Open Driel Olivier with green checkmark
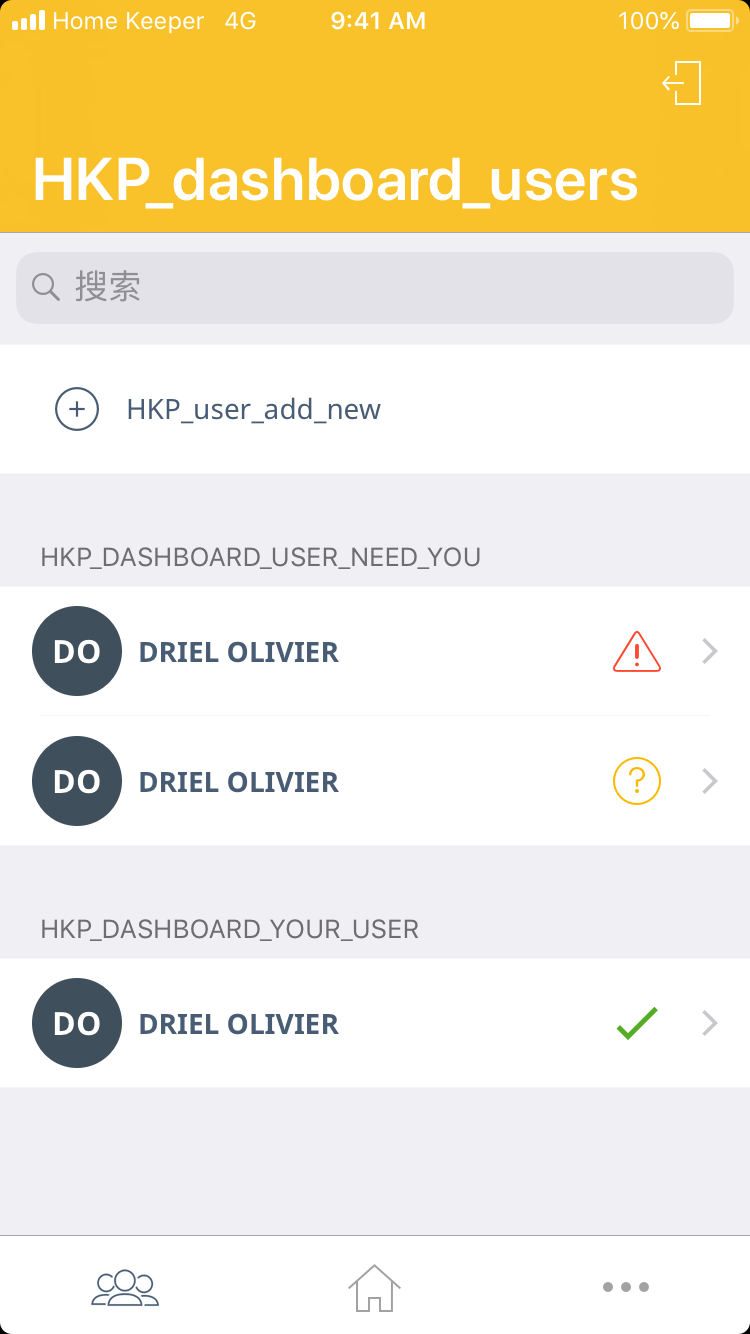This screenshot has height=1334, width=750. [x=375, y=1024]
